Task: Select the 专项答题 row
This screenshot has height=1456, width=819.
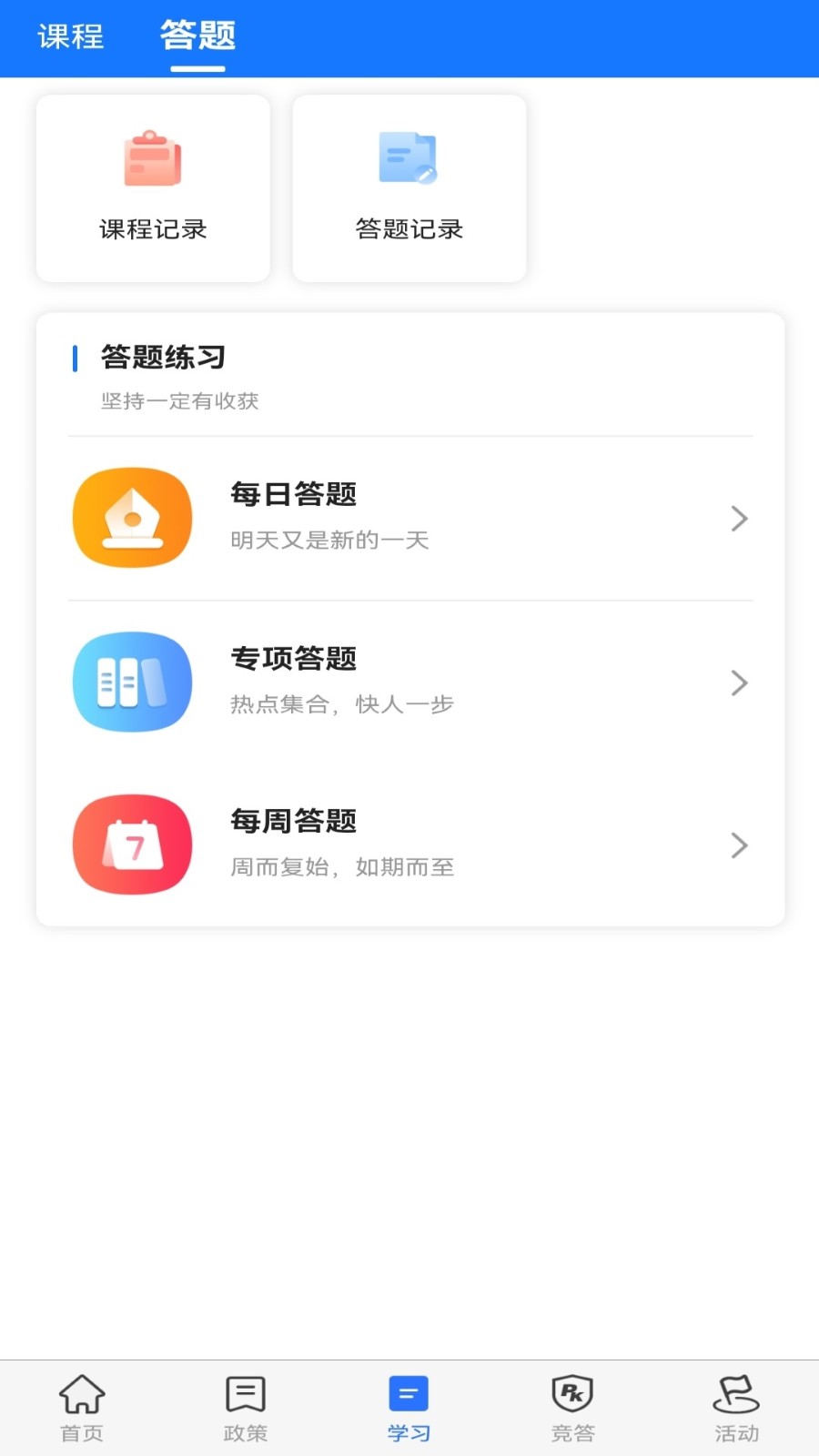Action: point(409,681)
